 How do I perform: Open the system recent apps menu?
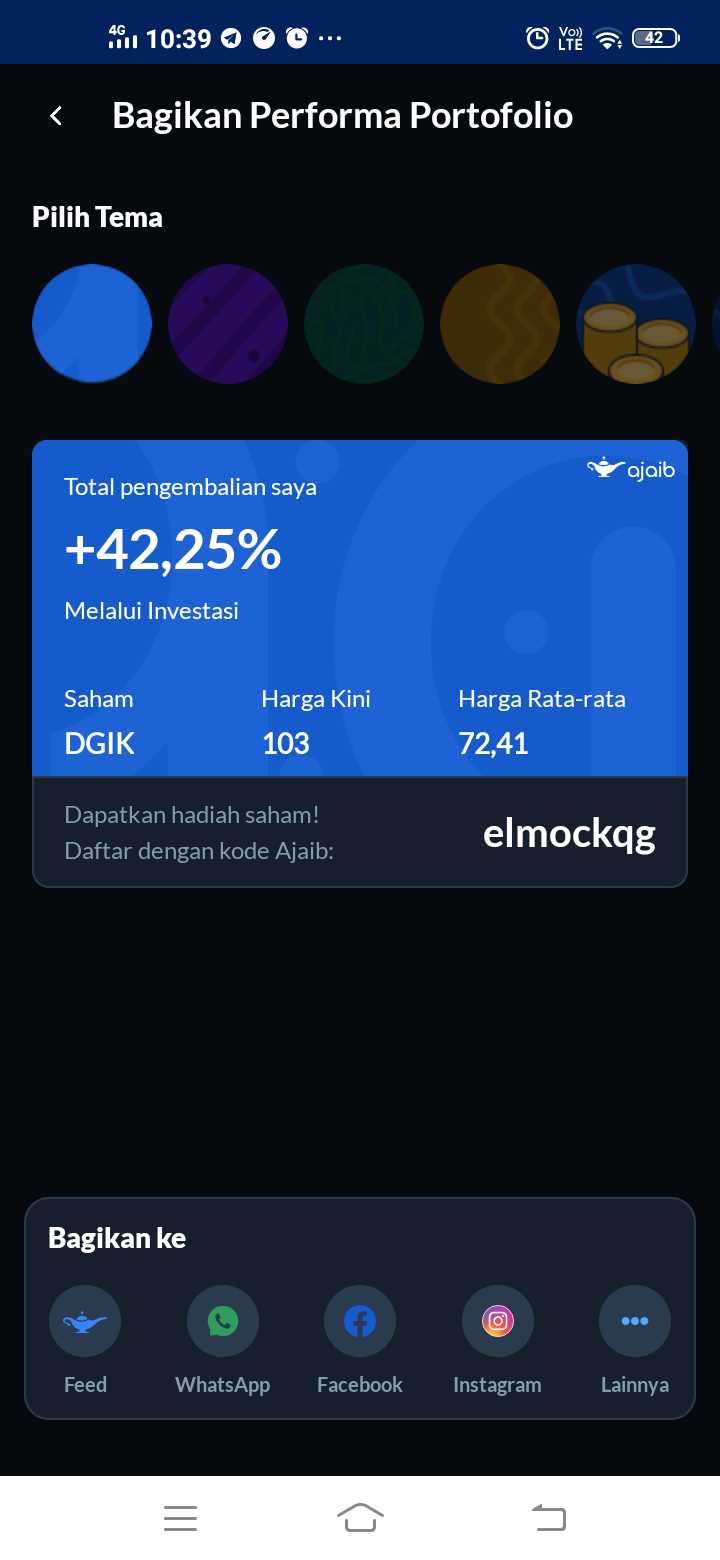(x=180, y=1518)
